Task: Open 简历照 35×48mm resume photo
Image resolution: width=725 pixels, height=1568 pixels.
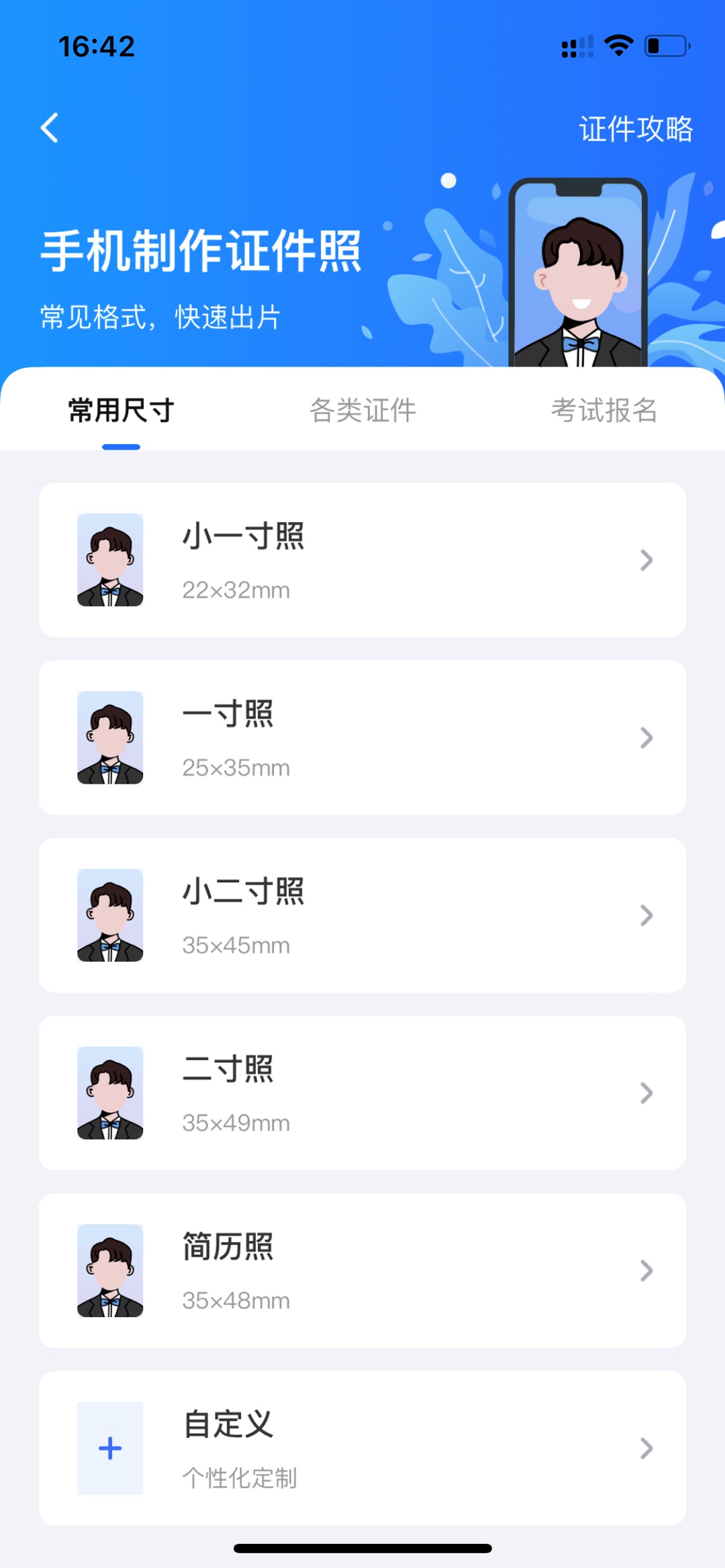Action: (362, 1271)
